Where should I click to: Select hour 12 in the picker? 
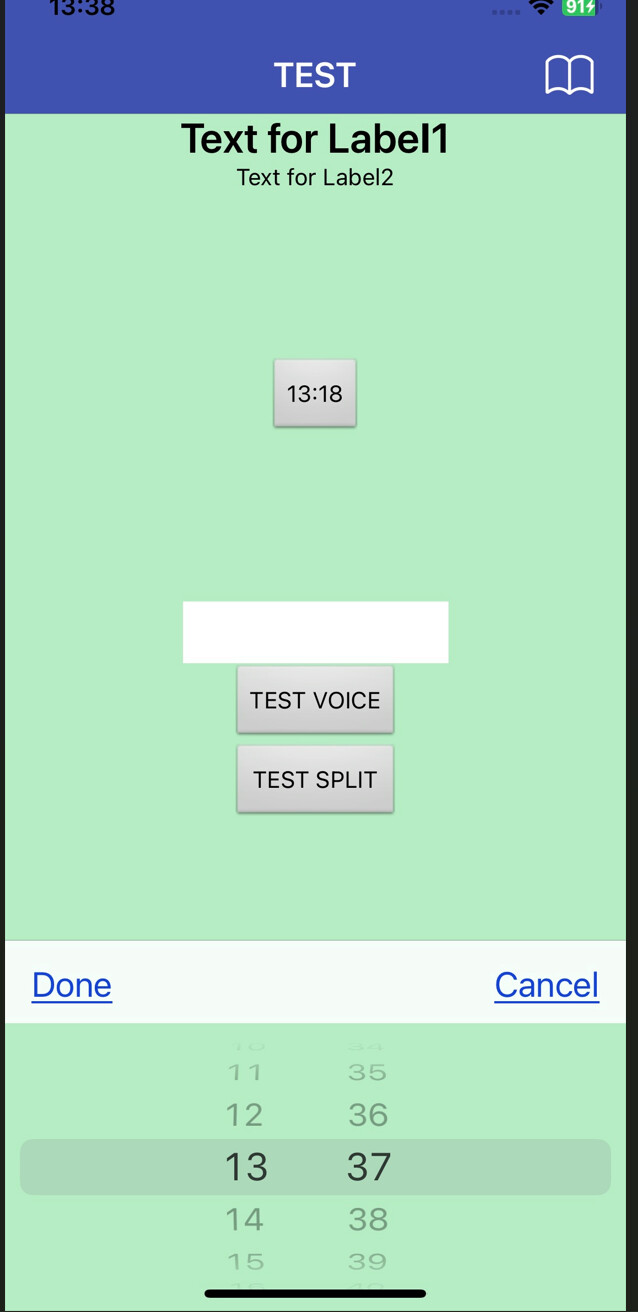(245, 1114)
